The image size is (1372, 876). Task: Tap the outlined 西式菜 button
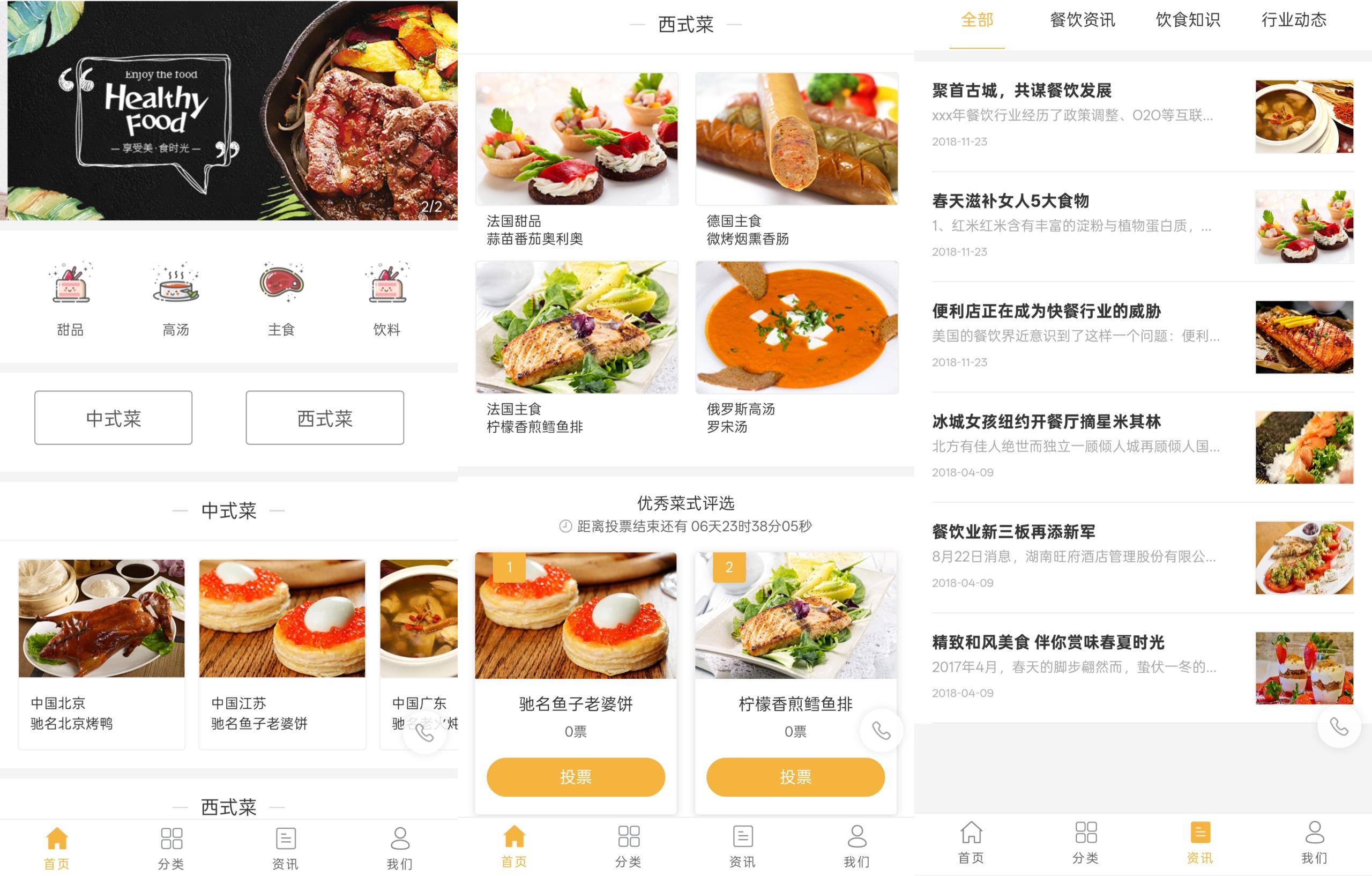coord(325,418)
